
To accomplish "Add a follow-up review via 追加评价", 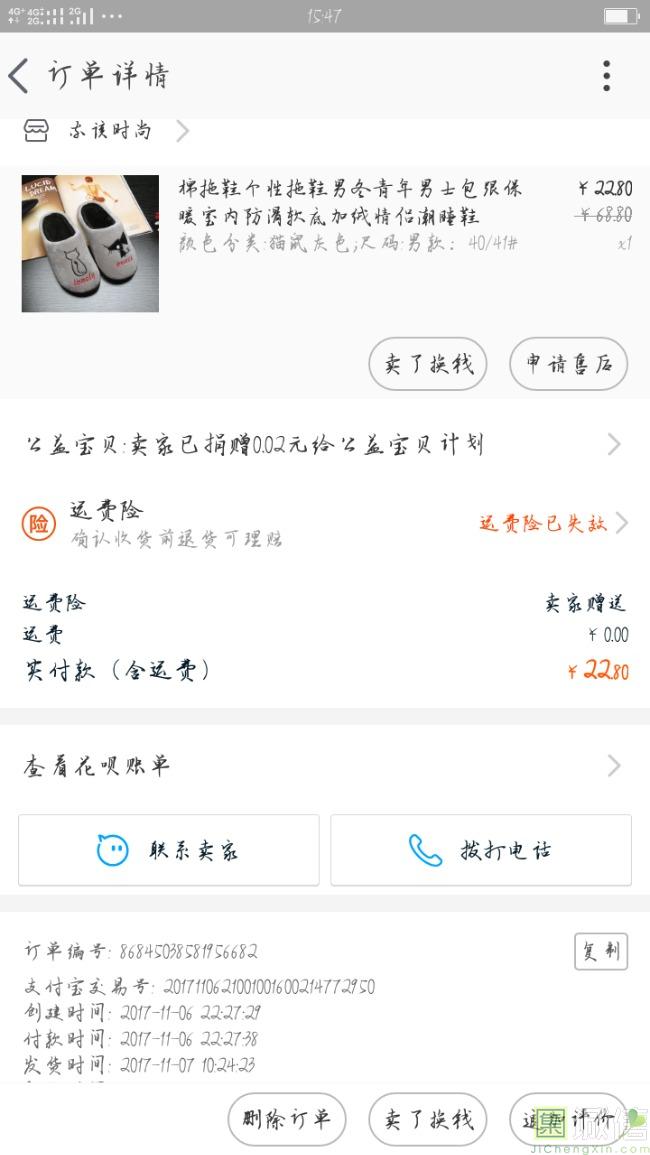I will click(x=568, y=1119).
